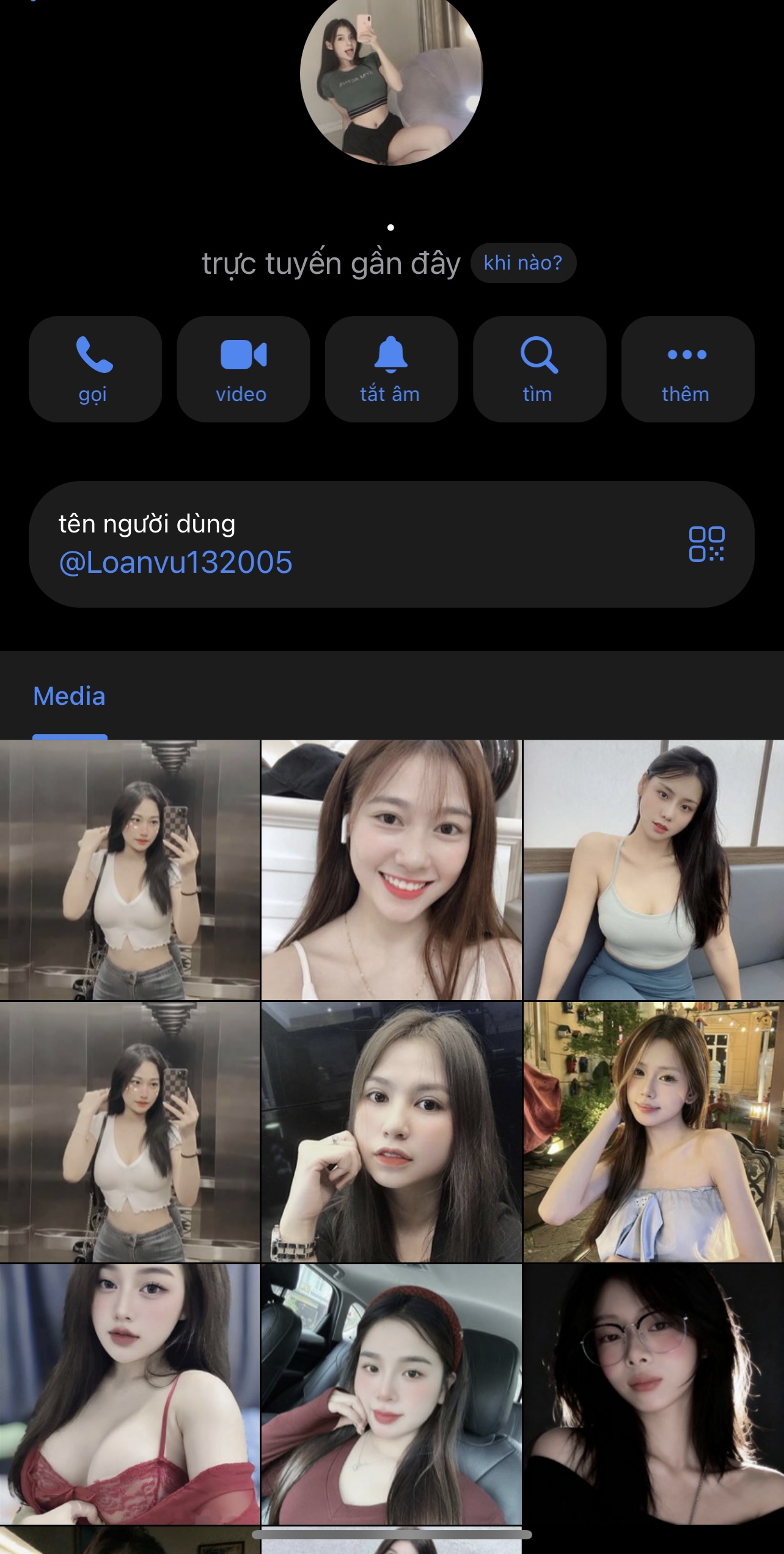
Task: Open photo of girl in grey tank top on sofa
Action: point(653,870)
